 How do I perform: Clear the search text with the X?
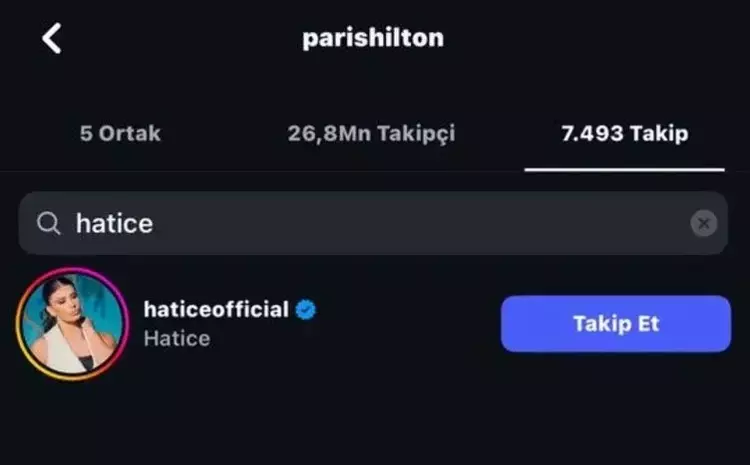(704, 223)
